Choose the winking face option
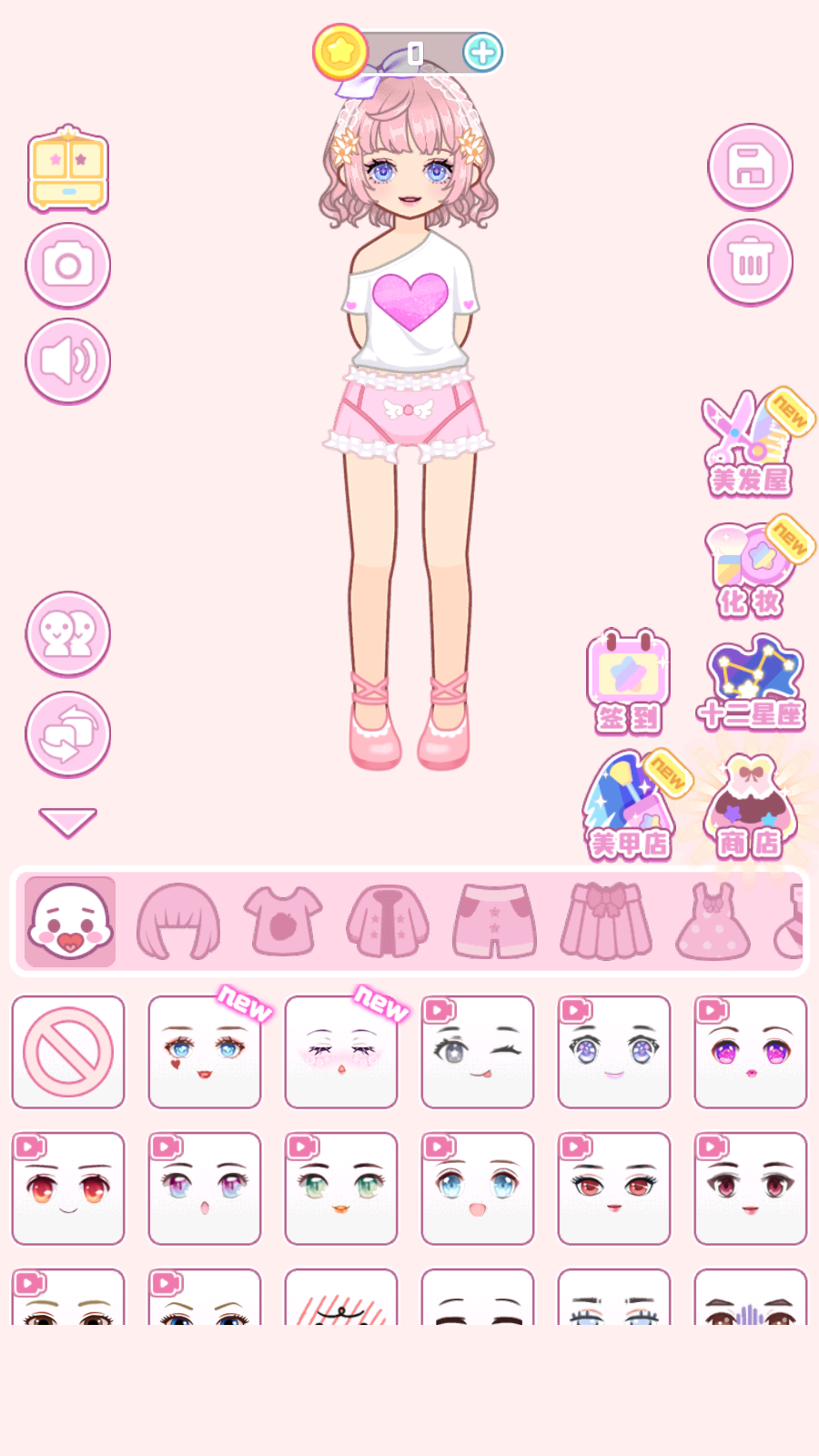 [x=478, y=1052]
